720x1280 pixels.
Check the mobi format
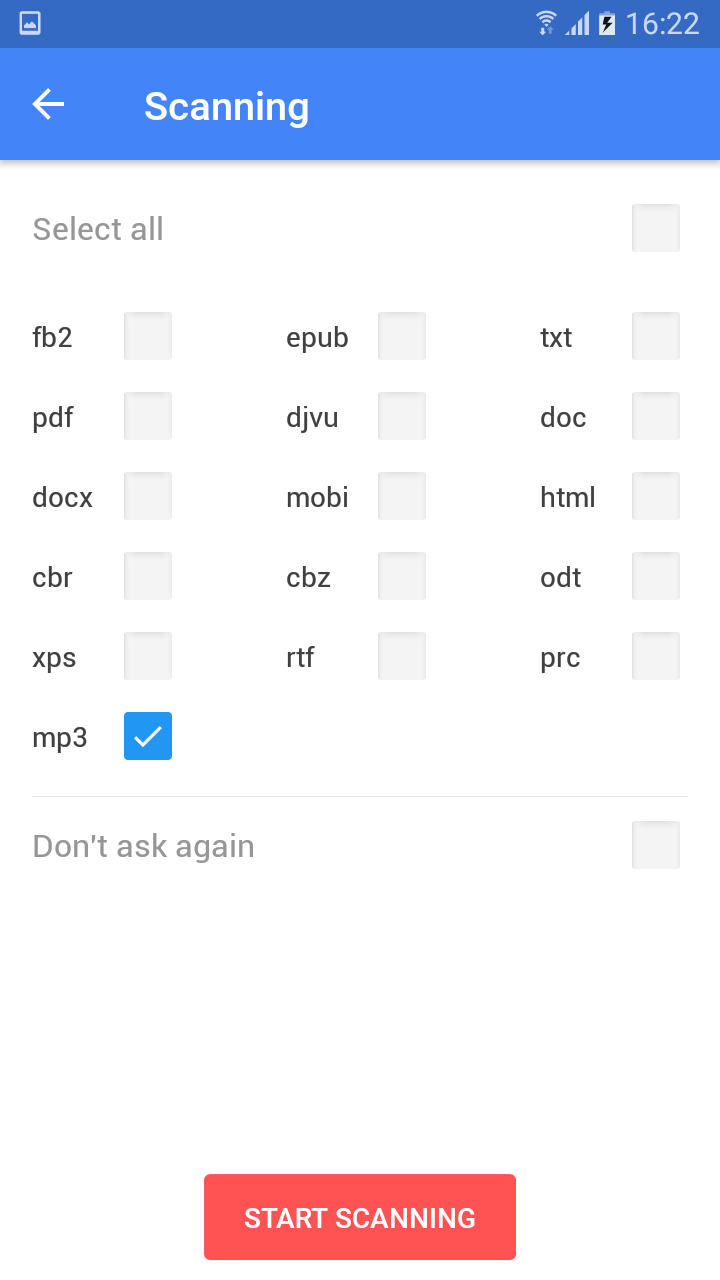[x=402, y=496]
